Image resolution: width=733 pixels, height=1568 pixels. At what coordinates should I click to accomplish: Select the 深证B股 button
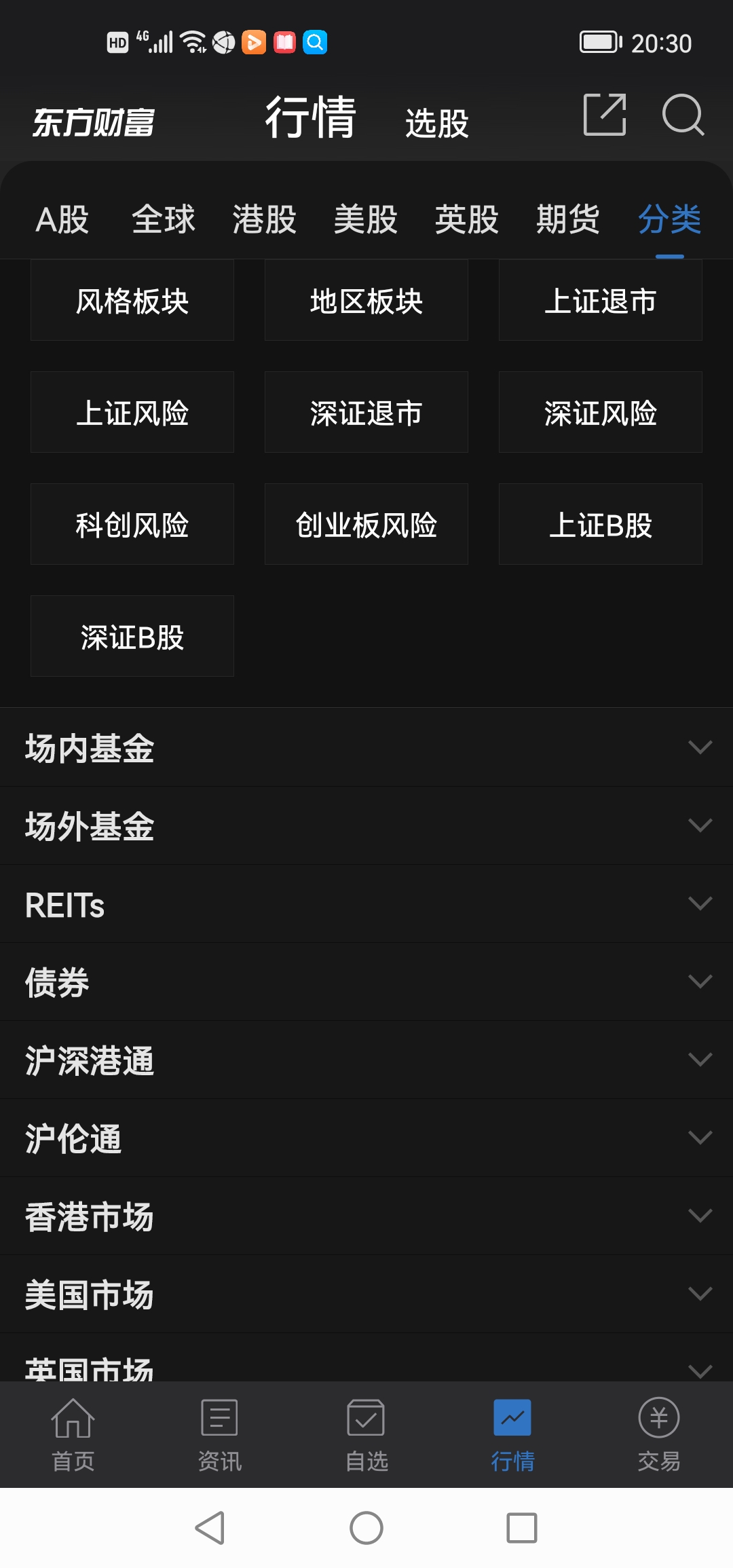coord(132,636)
